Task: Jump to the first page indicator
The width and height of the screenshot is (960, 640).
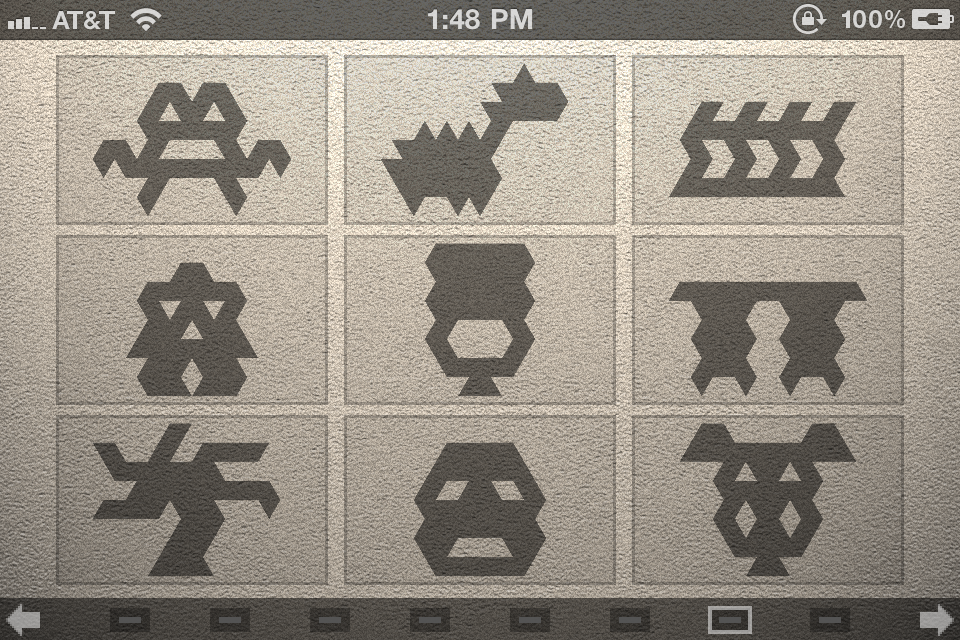Action: 130,620
